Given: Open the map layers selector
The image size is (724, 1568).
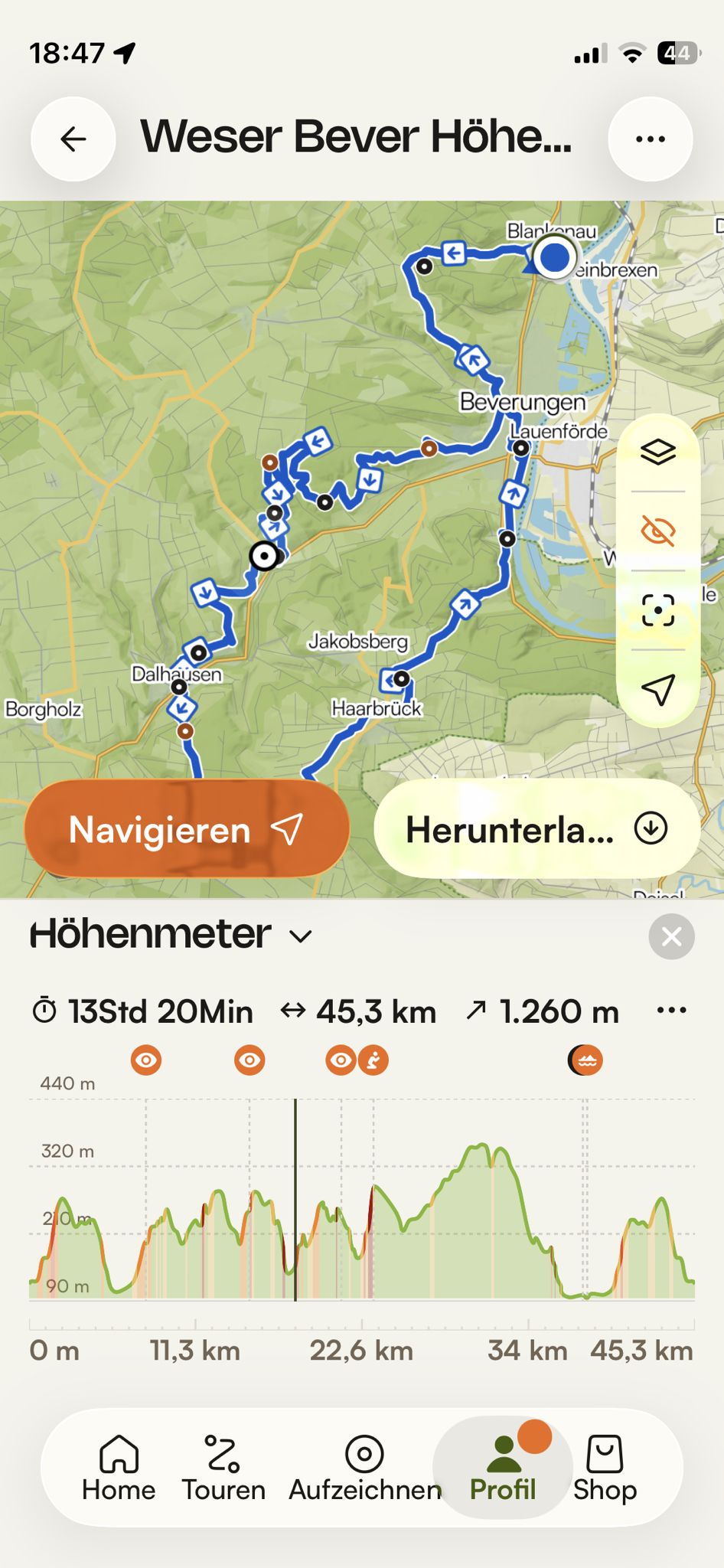Looking at the screenshot, I should click(658, 452).
